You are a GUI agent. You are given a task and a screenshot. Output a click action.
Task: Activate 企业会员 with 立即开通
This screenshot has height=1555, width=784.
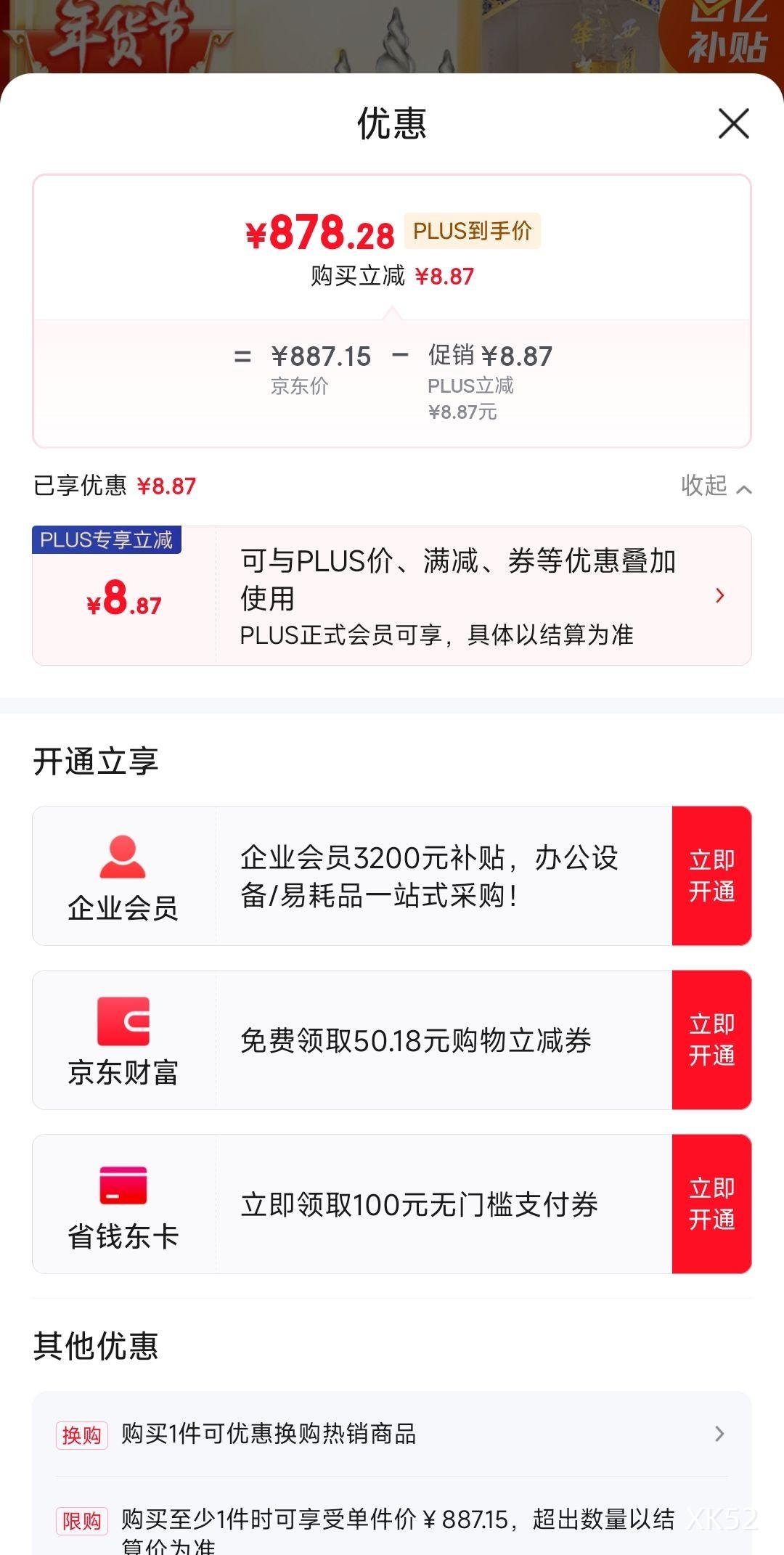(711, 876)
